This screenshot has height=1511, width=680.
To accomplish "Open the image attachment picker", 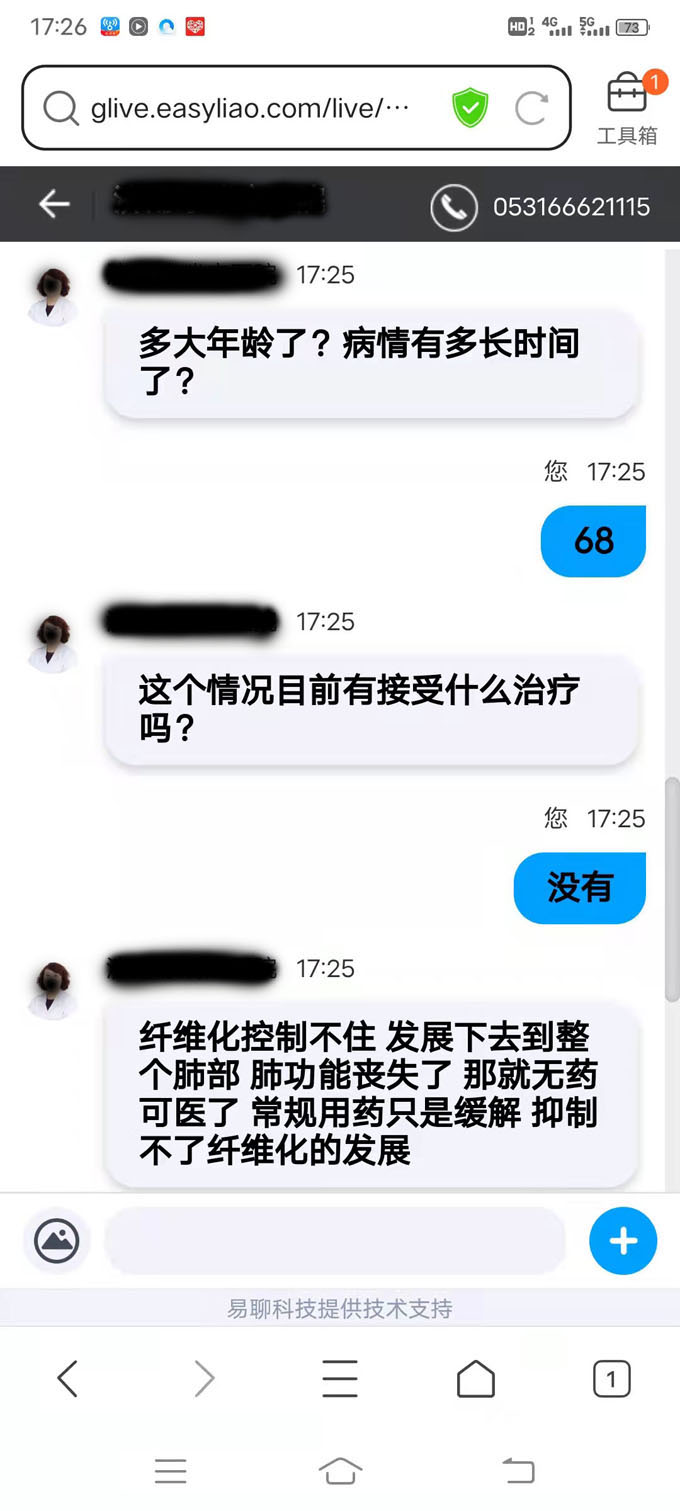I will coord(57,1241).
